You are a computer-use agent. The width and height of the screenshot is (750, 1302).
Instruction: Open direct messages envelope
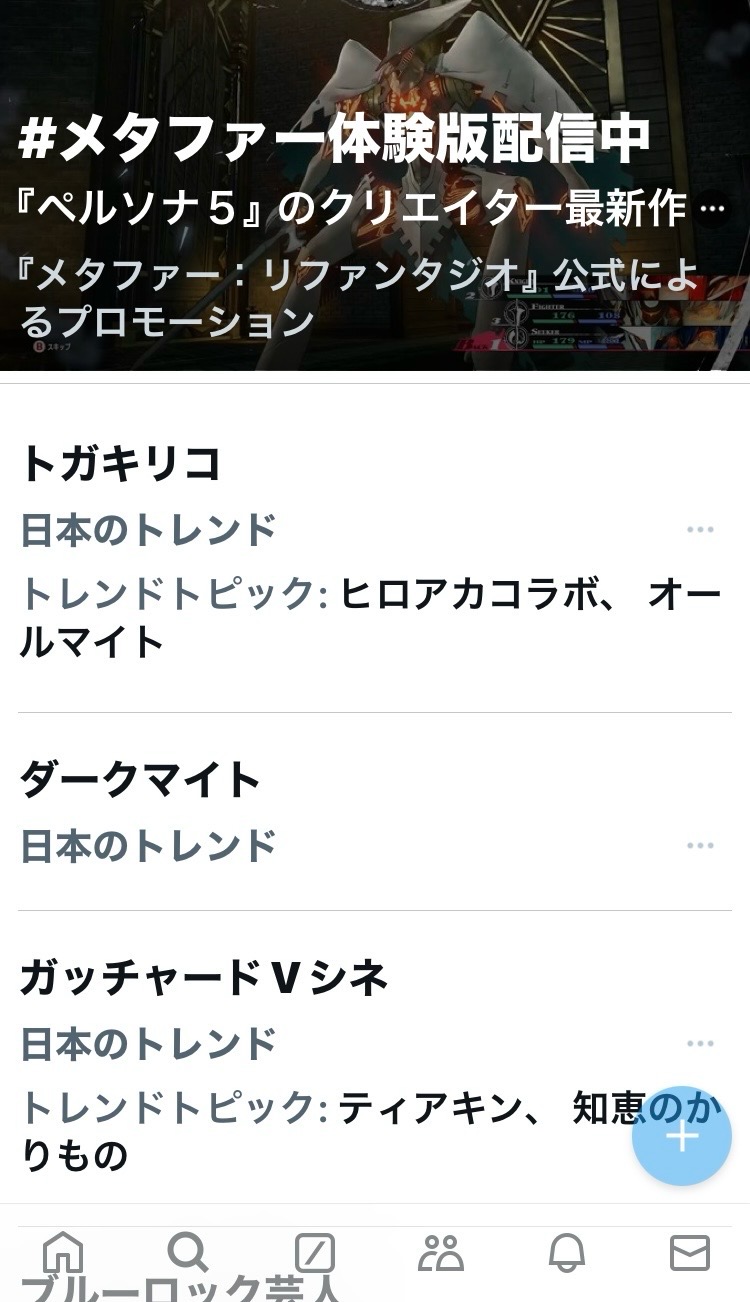(690, 1252)
